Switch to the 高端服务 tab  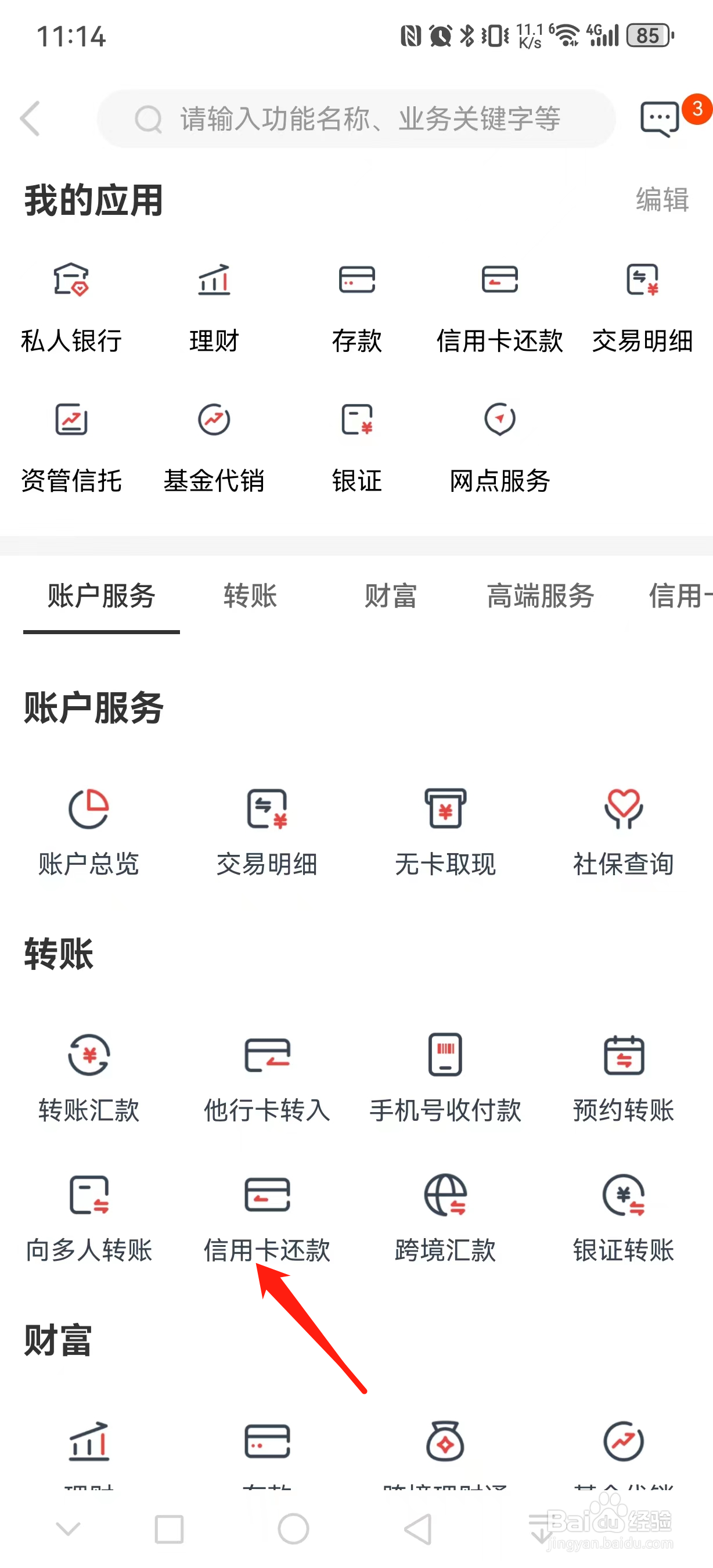tap(540, 596)
